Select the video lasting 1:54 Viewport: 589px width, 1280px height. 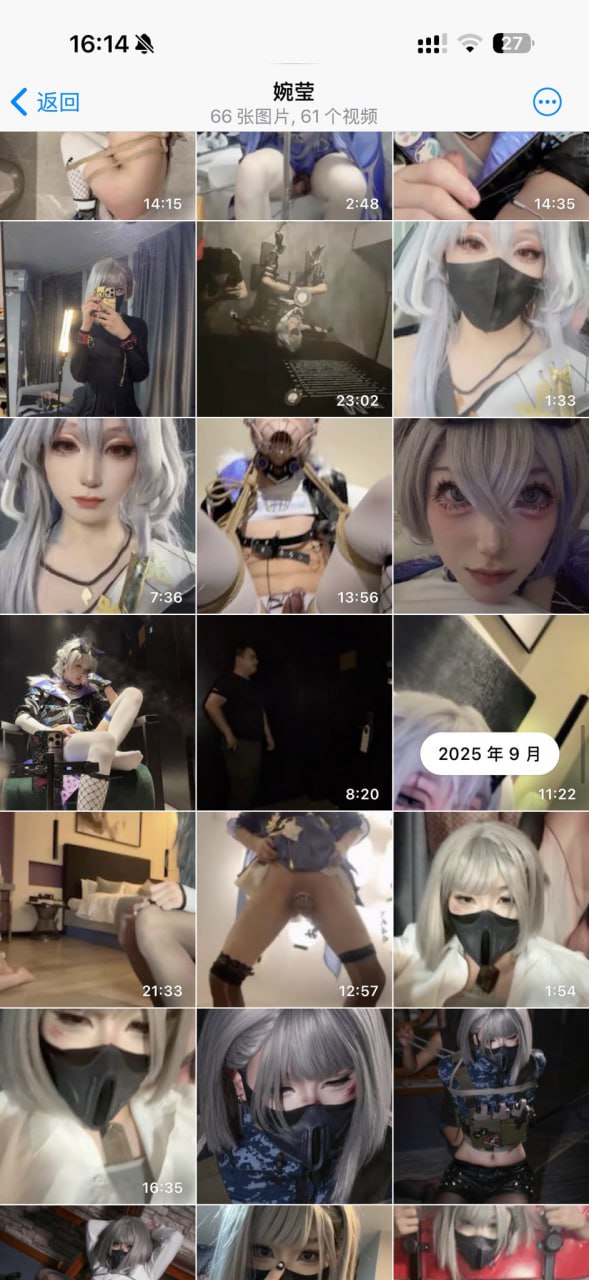click(x=491, y=910)
